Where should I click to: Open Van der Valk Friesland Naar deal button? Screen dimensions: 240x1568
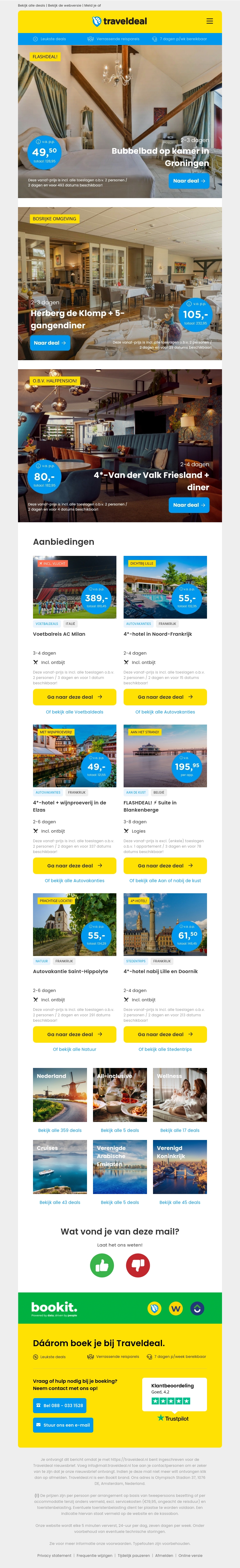(x=188, y=505)
